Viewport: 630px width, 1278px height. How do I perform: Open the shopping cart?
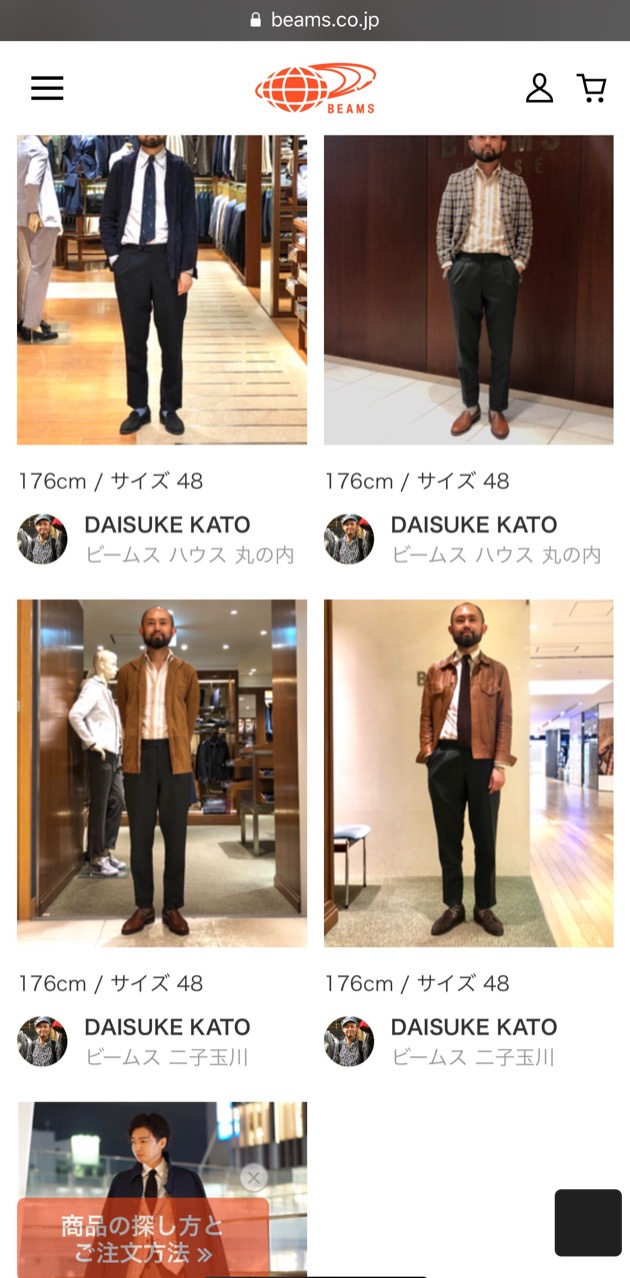pyautogui.click(x=592, y=88)
